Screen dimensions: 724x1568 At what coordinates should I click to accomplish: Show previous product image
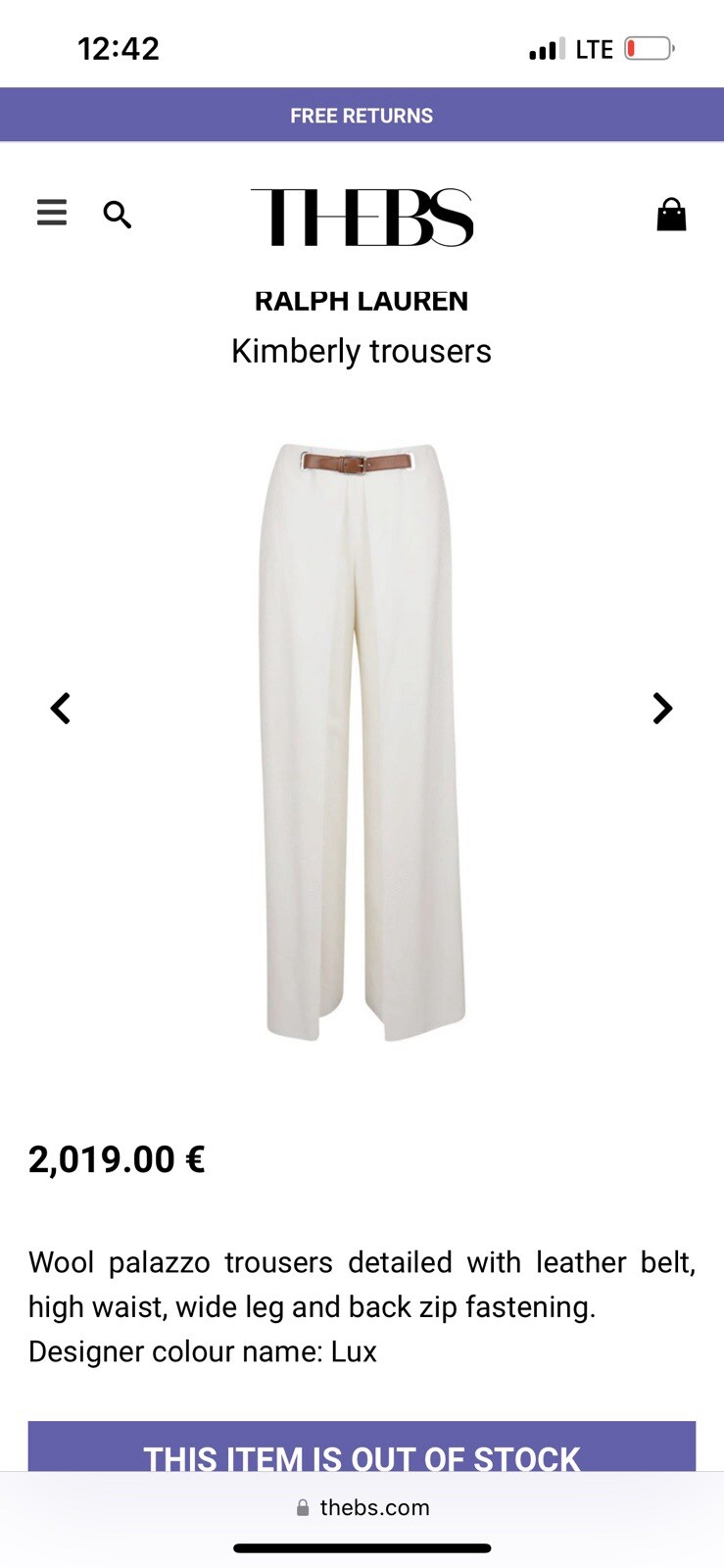point(61,708)
